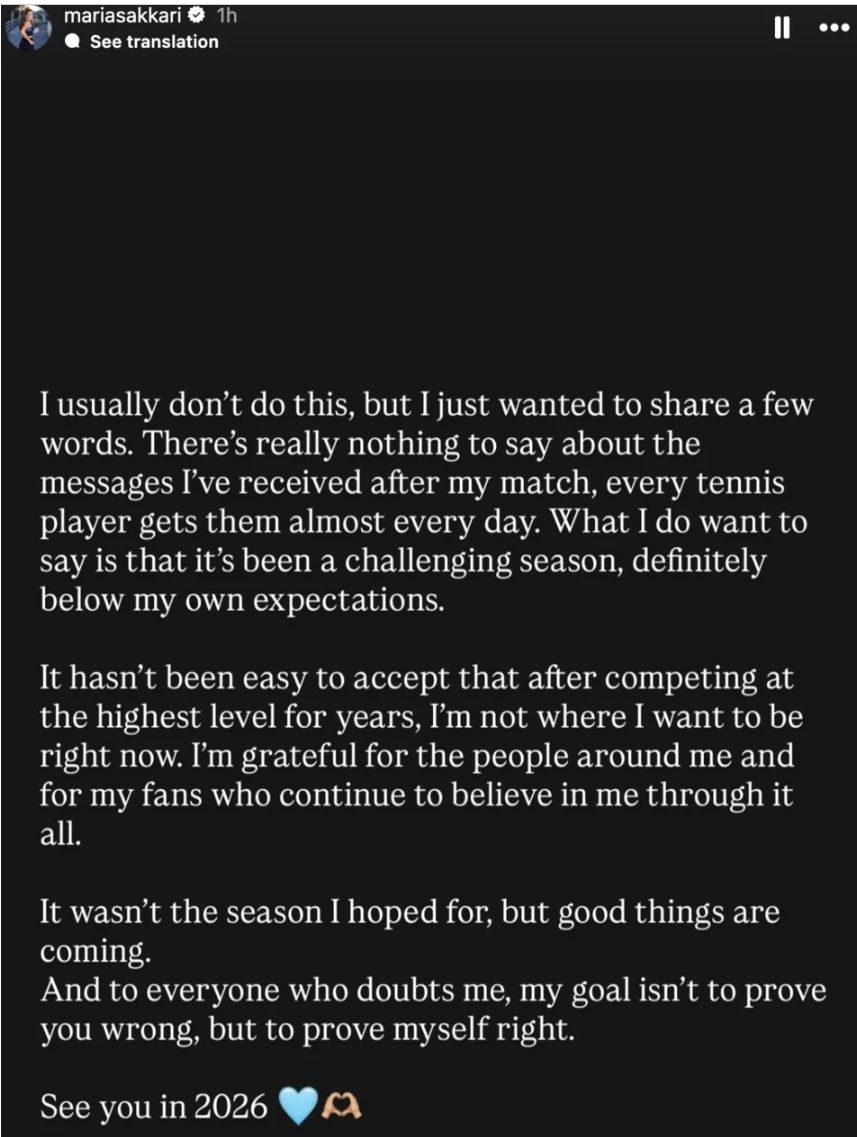Screen dimensions: 857x1137
Task: Tap See translation link
Action: (x=153, y=42)
